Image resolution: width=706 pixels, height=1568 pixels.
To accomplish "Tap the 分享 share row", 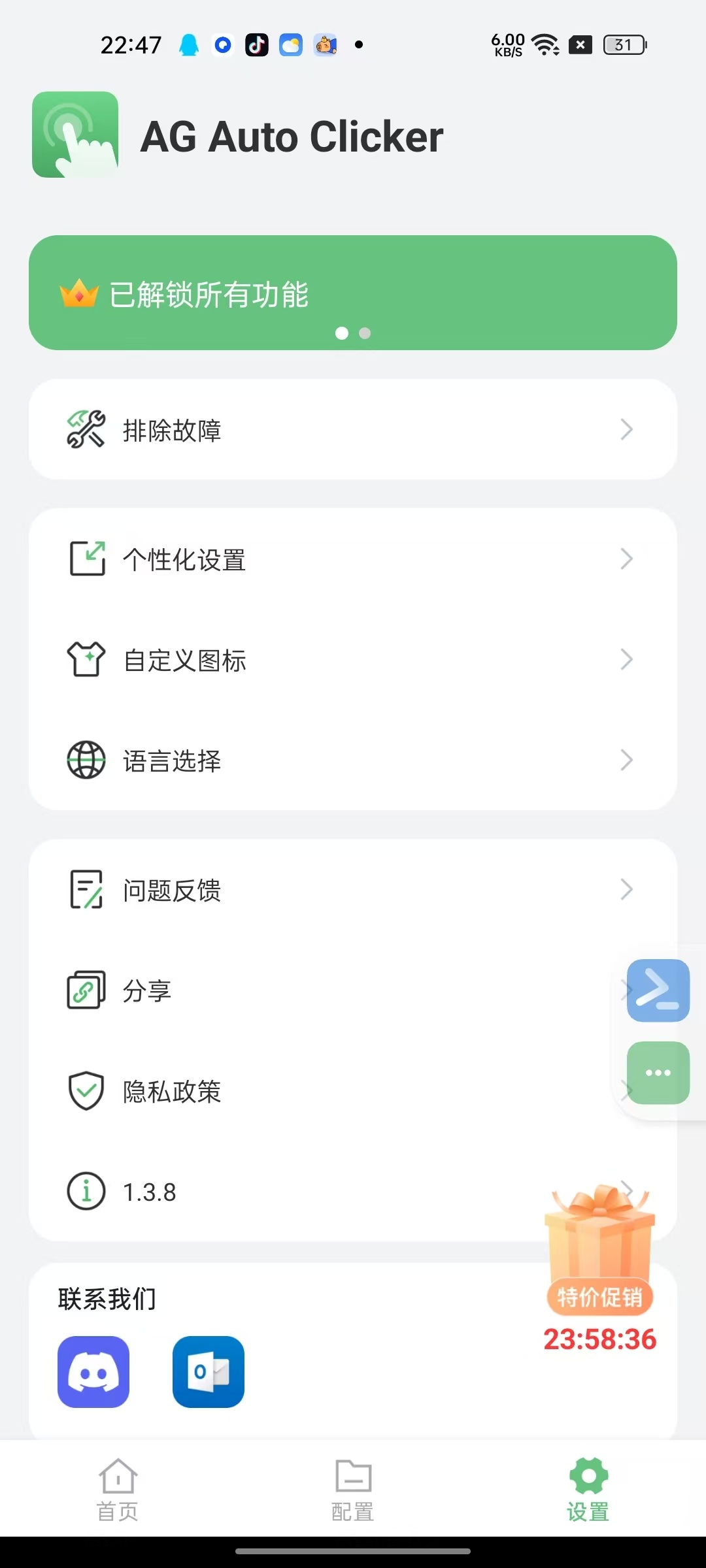I will (x=327, y=990).
